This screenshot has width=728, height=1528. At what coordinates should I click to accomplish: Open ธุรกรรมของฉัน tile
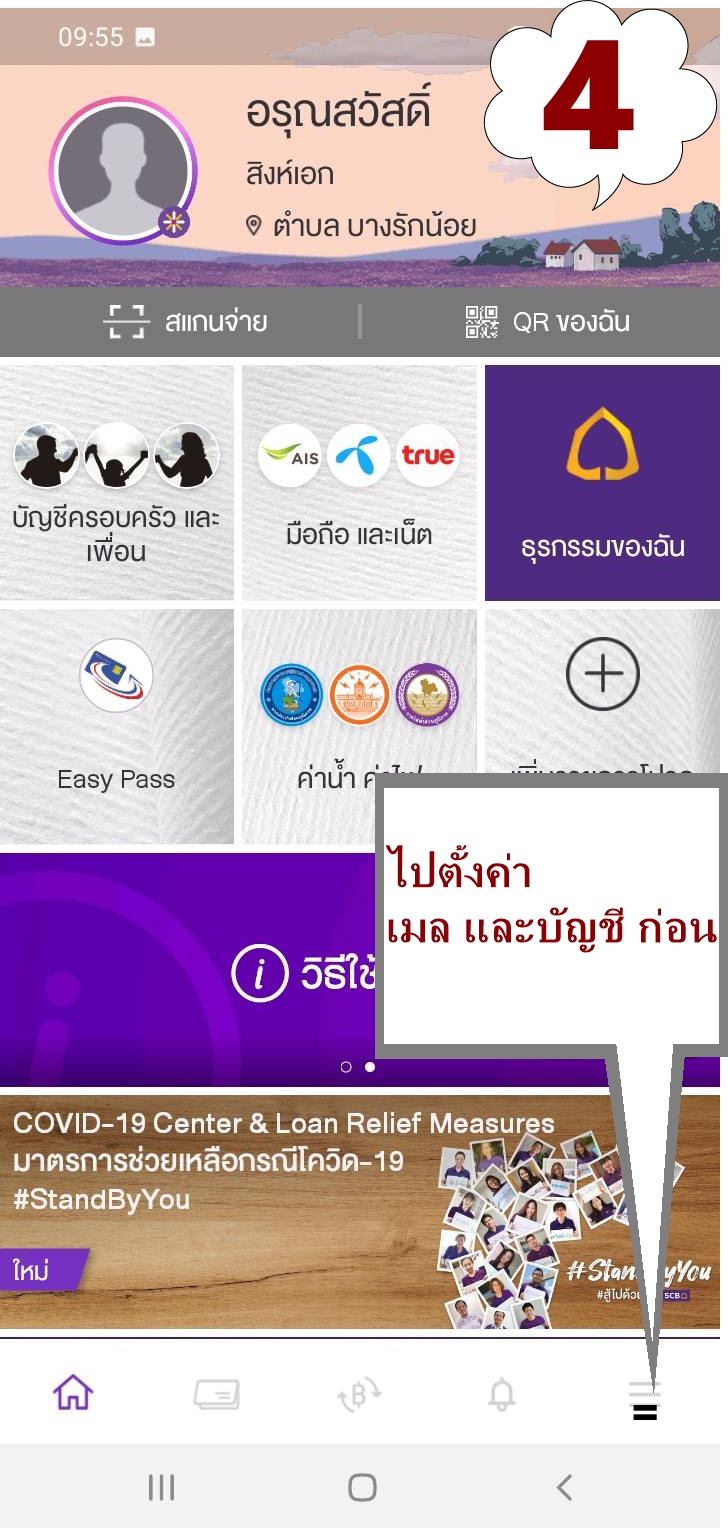coord(602,482)
